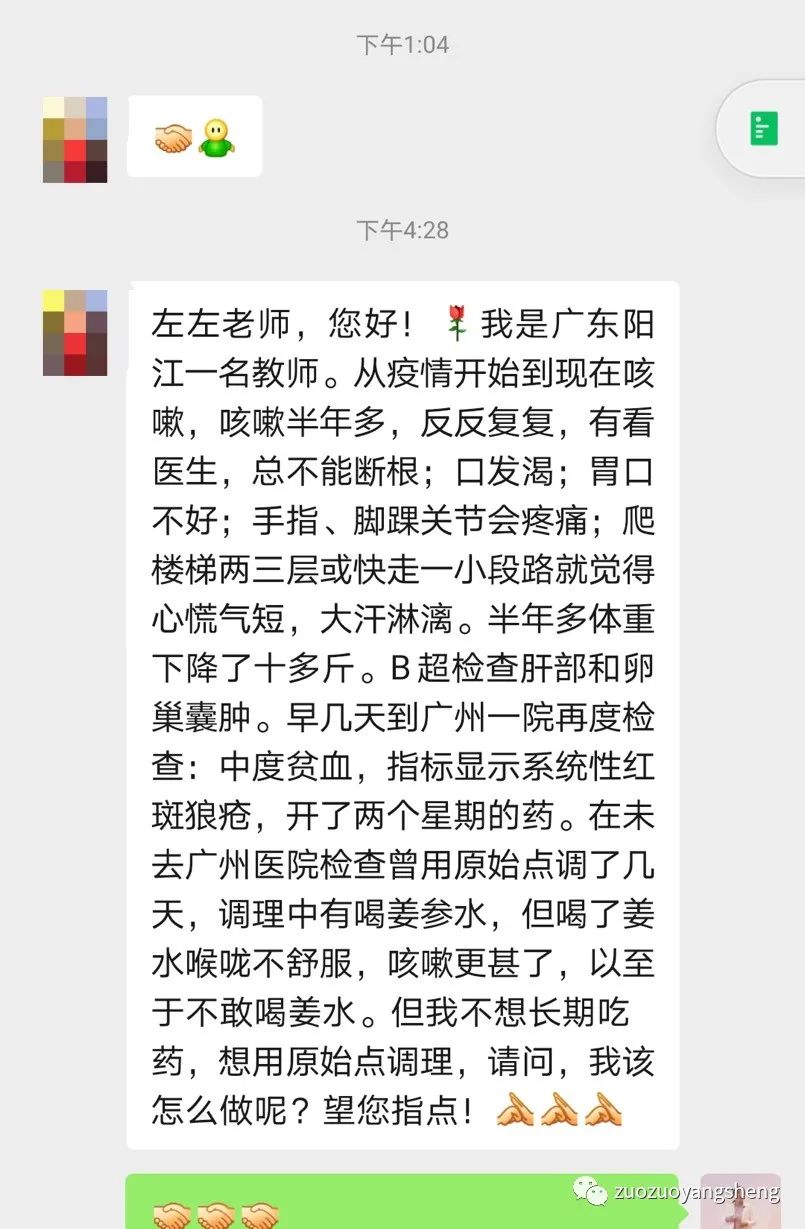Select the 下午1:04 timestamp
This screenshot has width=805, height=1229.
click(402, 44)
